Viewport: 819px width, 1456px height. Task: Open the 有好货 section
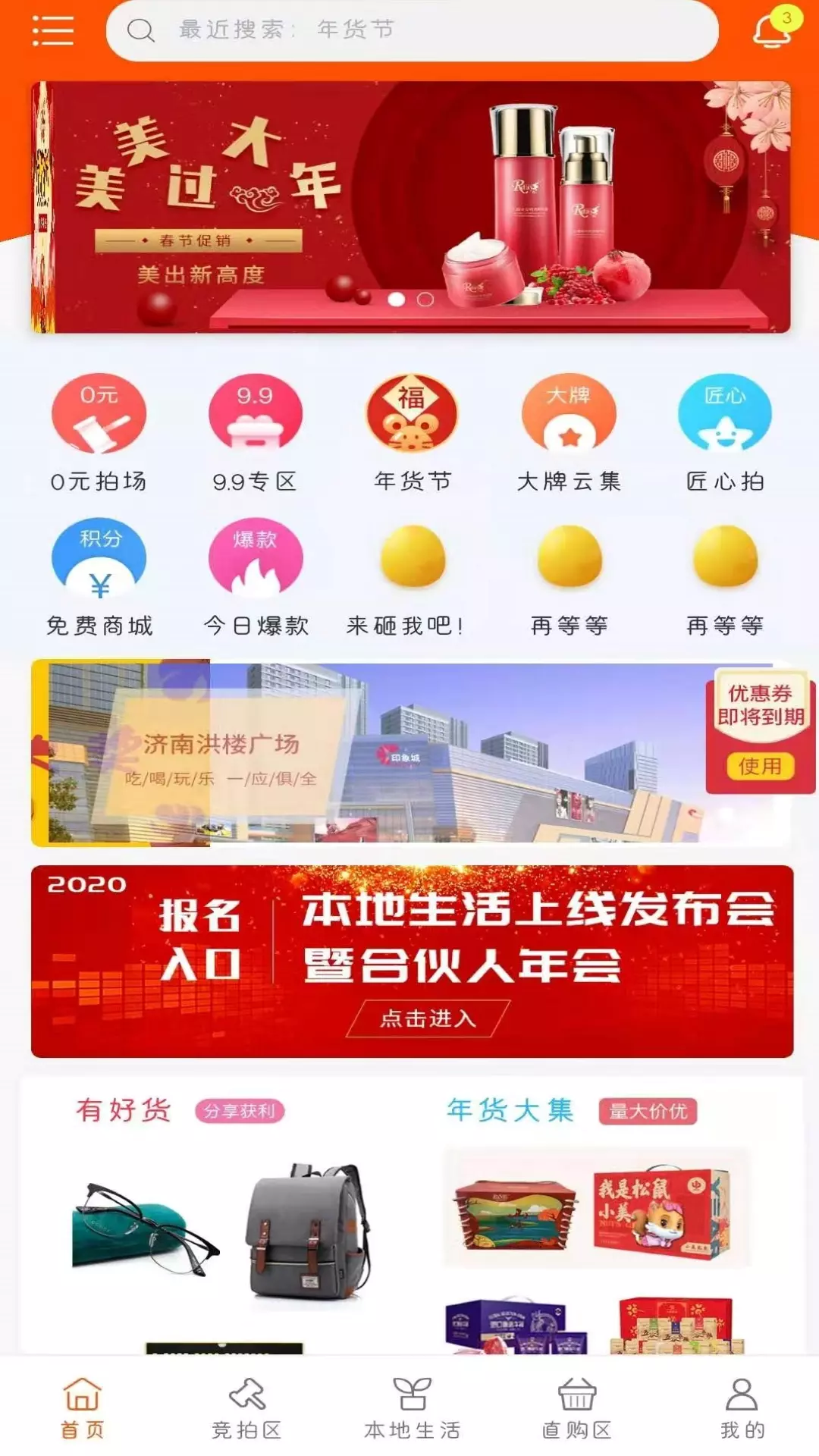pos(124,1110)
